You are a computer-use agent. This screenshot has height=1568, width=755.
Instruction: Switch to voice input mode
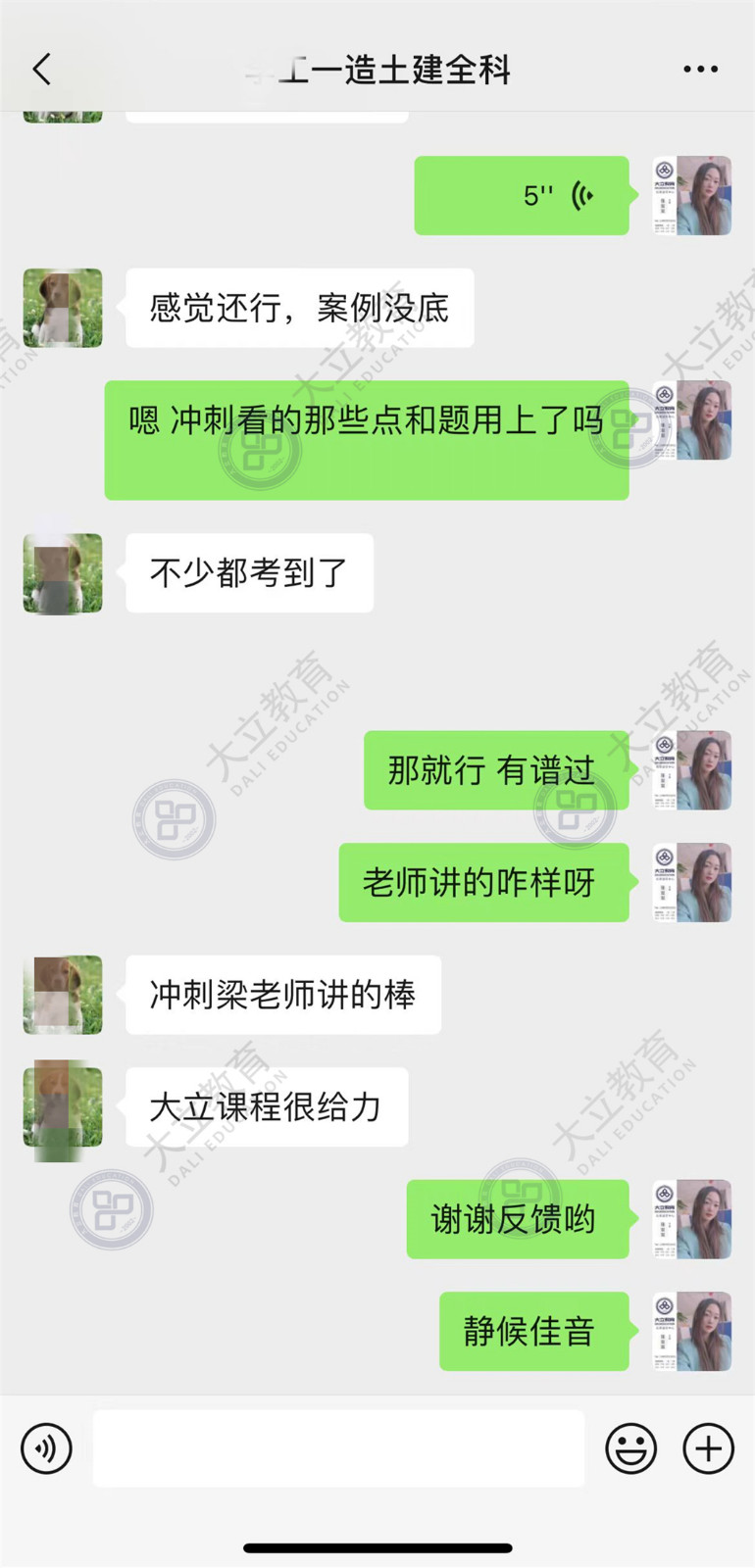47,1448
